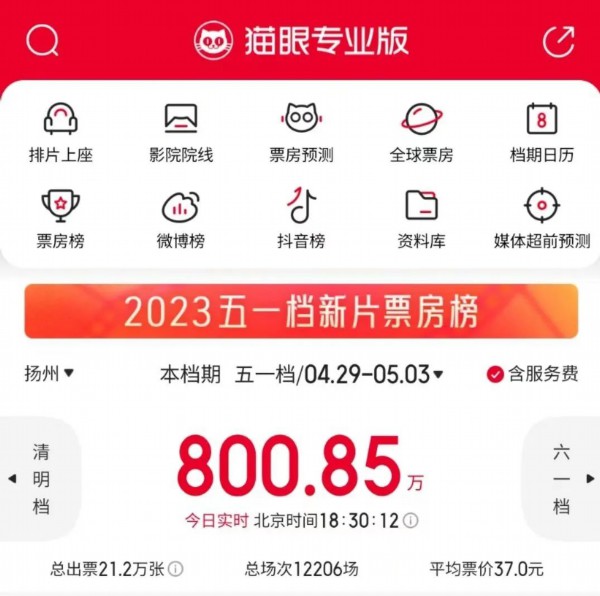Image resolution: width=600 pixels, height=596 pixels.
Task: Toggle the 含服务费 checkbox
Action: pyautogui.click(x=495, y=375)
